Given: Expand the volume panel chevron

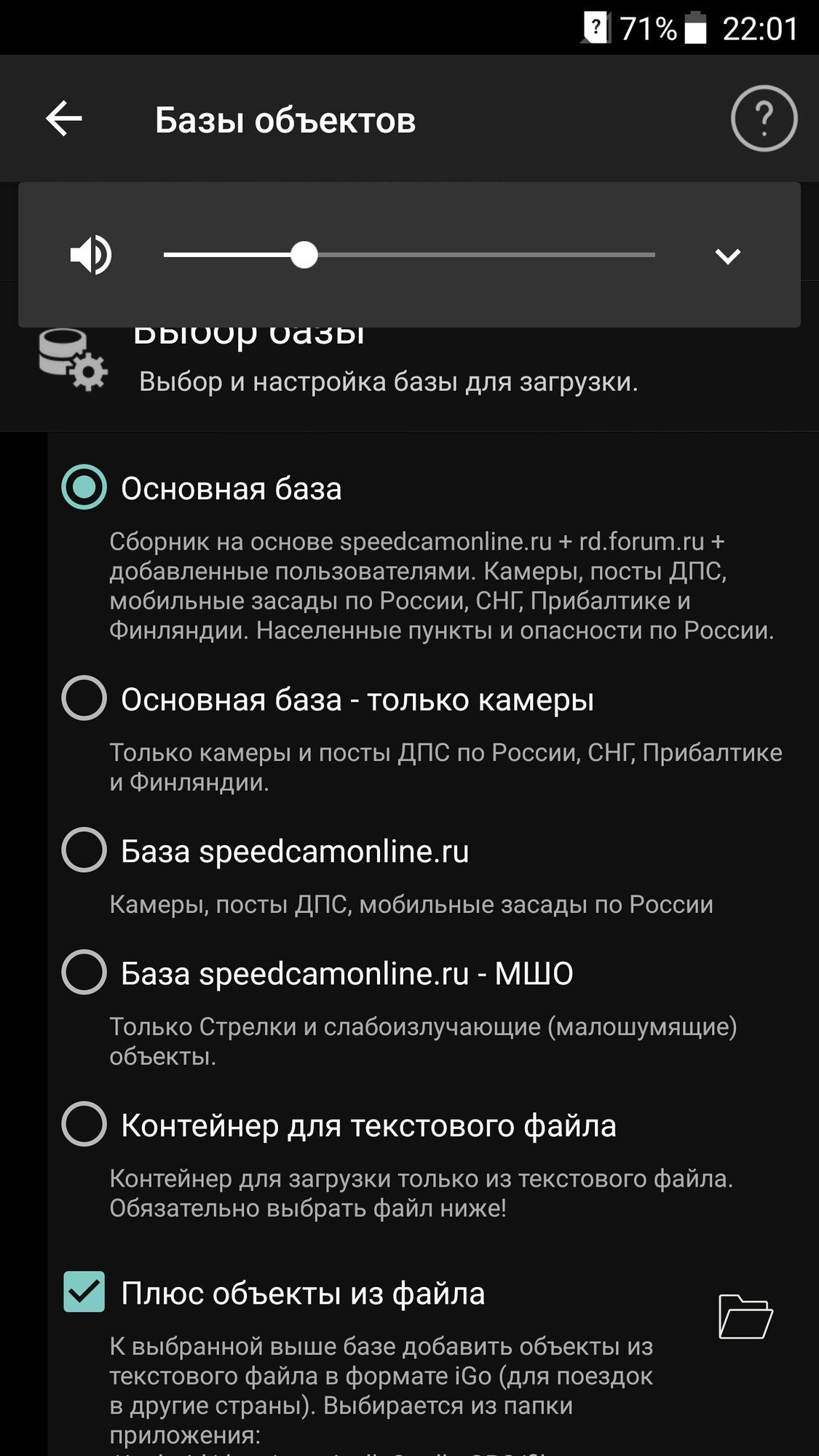Looking at the screenshot, I should (727, 256).
